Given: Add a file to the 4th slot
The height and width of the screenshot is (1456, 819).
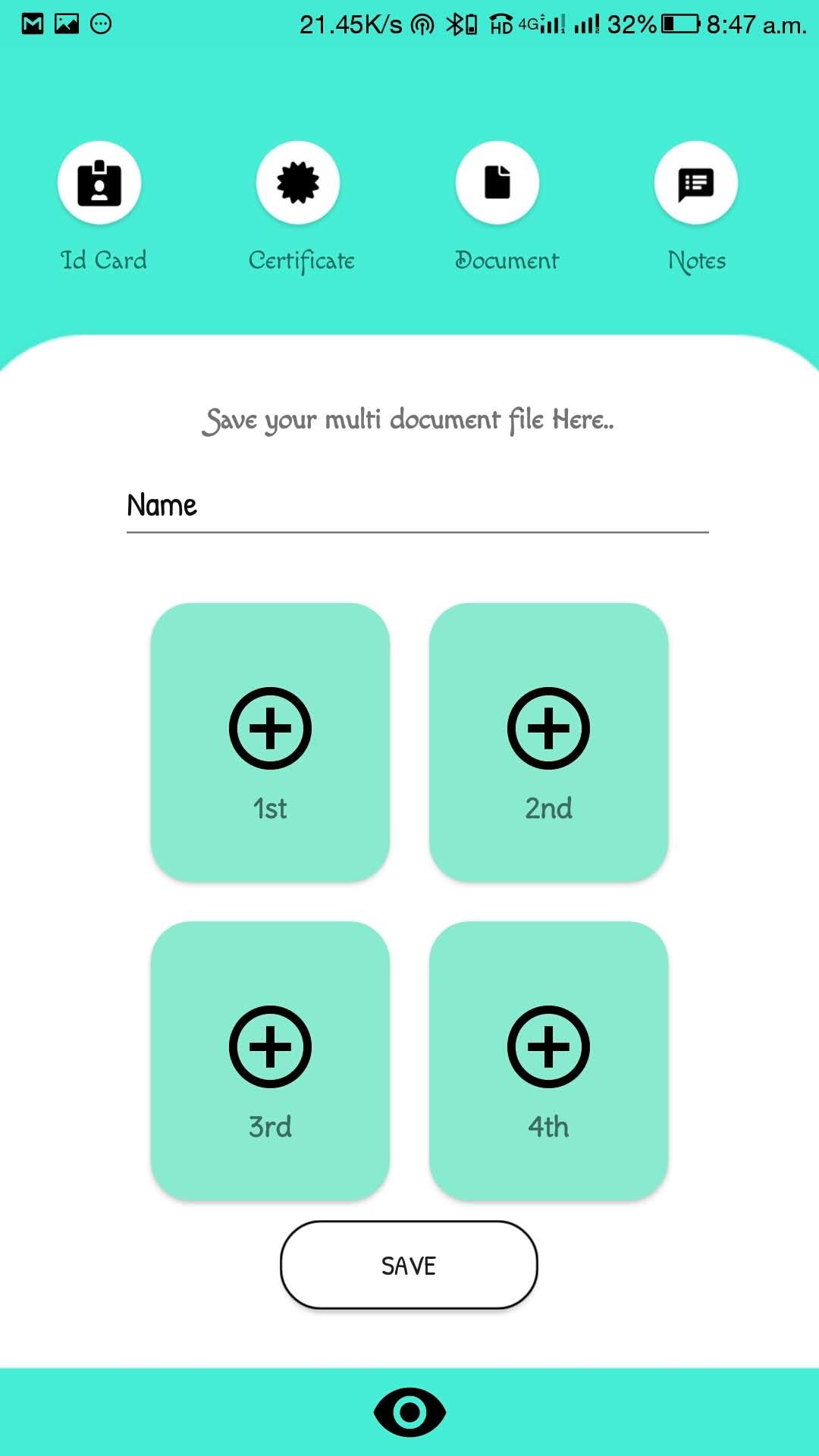Looking at the screenshot, I should (548, 1047).
